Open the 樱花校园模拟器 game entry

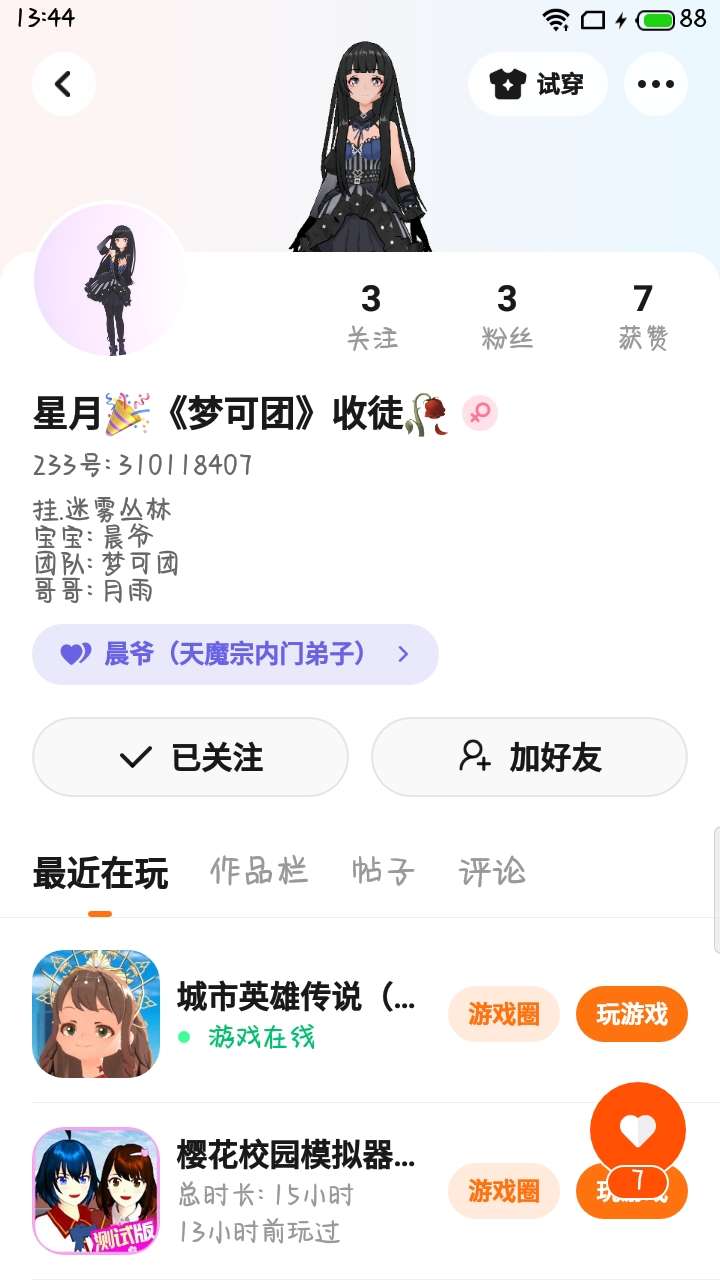point(295,1190)
